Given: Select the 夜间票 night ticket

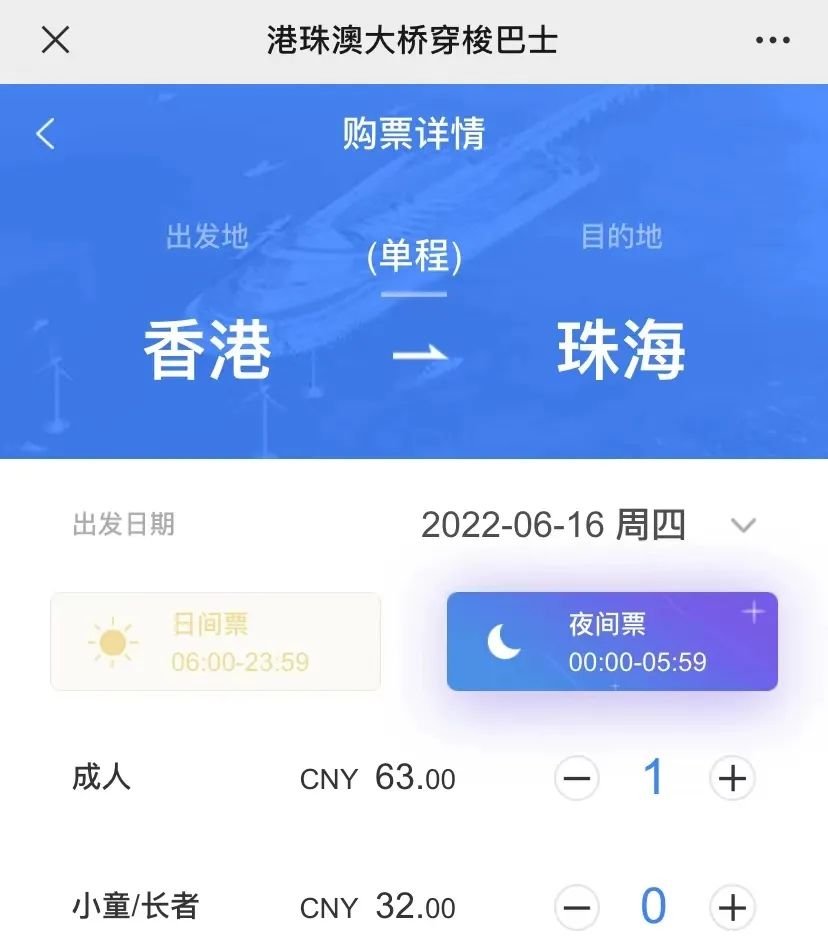Looking at the screenshot, I should pyautogui.click(x=612, y=642).
